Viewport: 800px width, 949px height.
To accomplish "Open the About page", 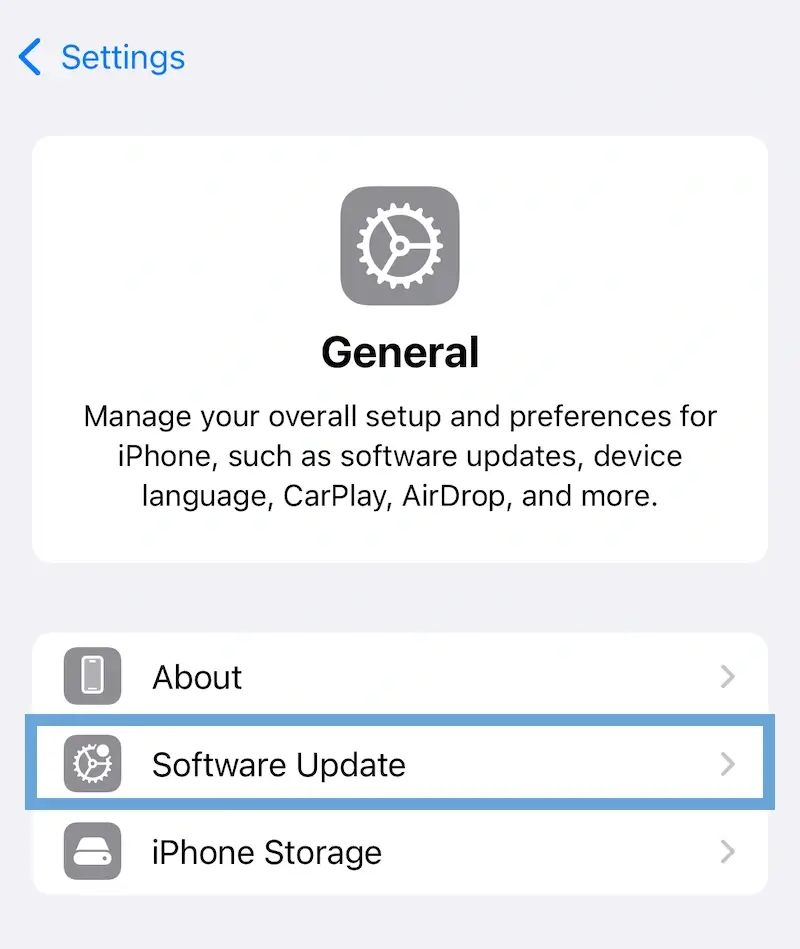I will point(400,677).
